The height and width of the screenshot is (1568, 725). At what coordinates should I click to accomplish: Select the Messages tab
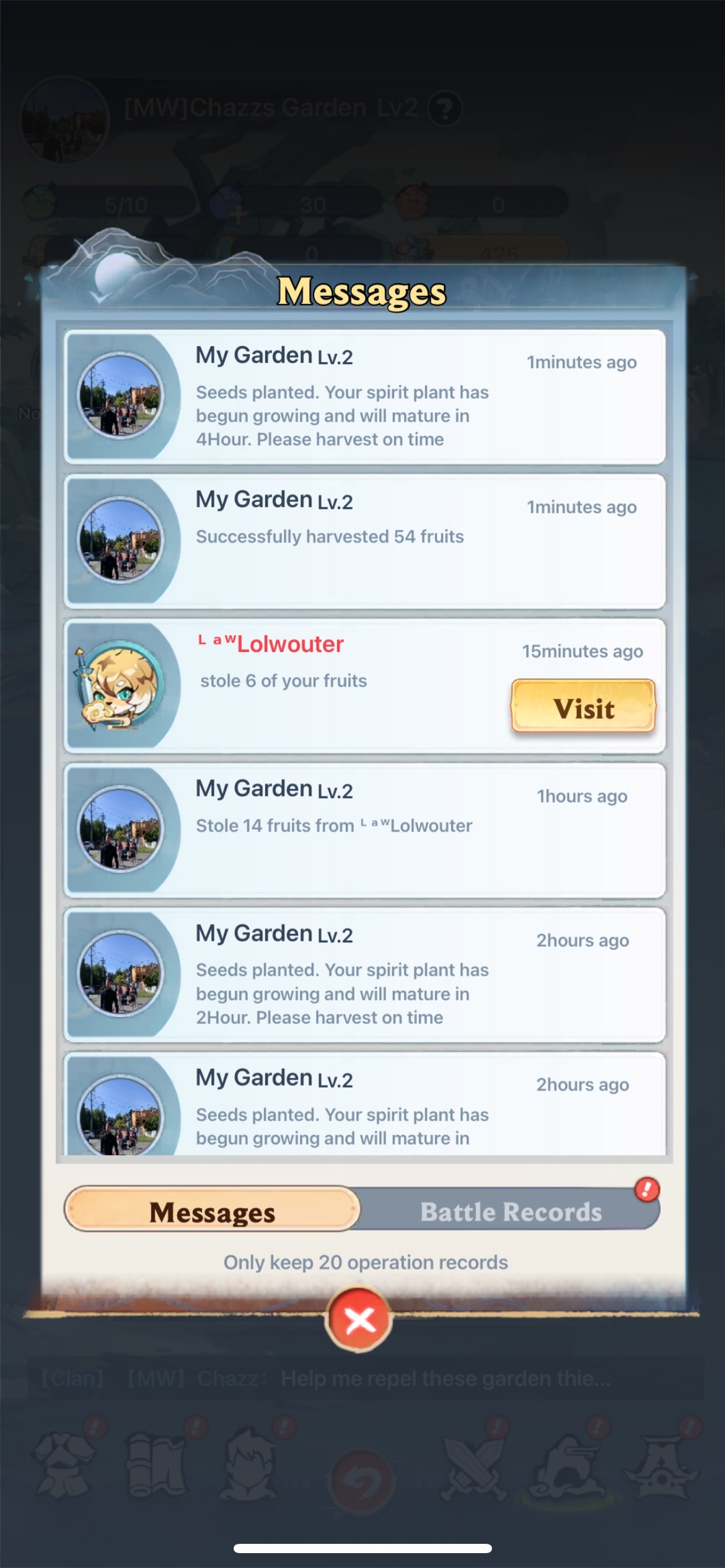coord(212,1211)
